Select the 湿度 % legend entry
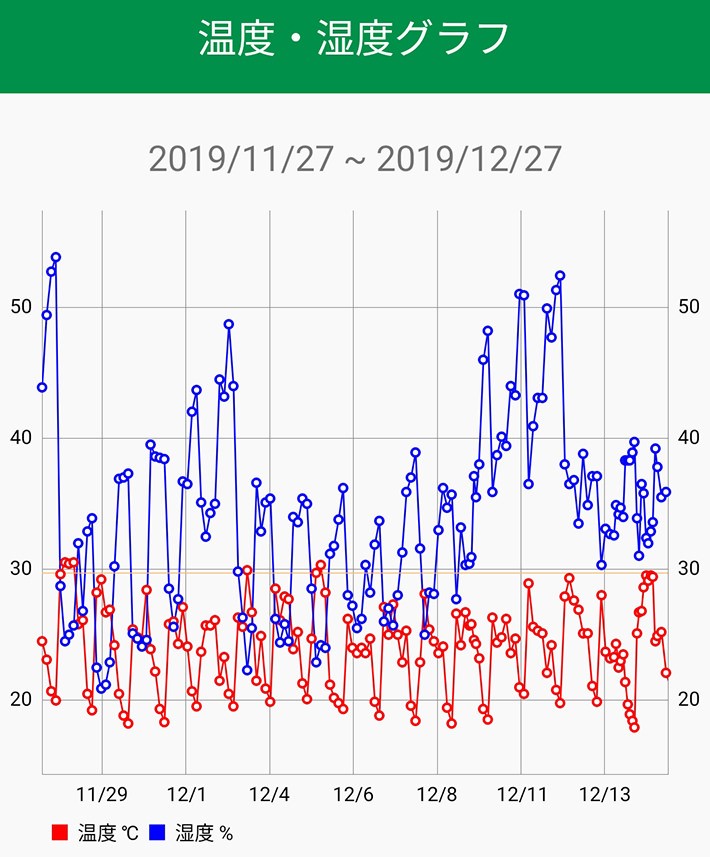 click(x=192, y=832)
